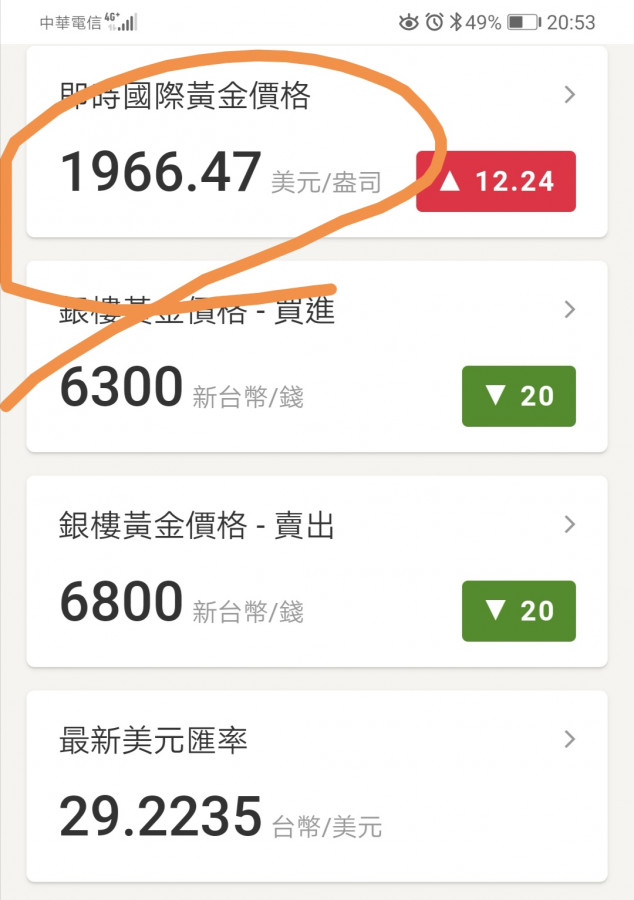Open 銀樓黃金價格 - 賣出 details
The height and width of the screenshot is (900, 634).
(316, 571)
